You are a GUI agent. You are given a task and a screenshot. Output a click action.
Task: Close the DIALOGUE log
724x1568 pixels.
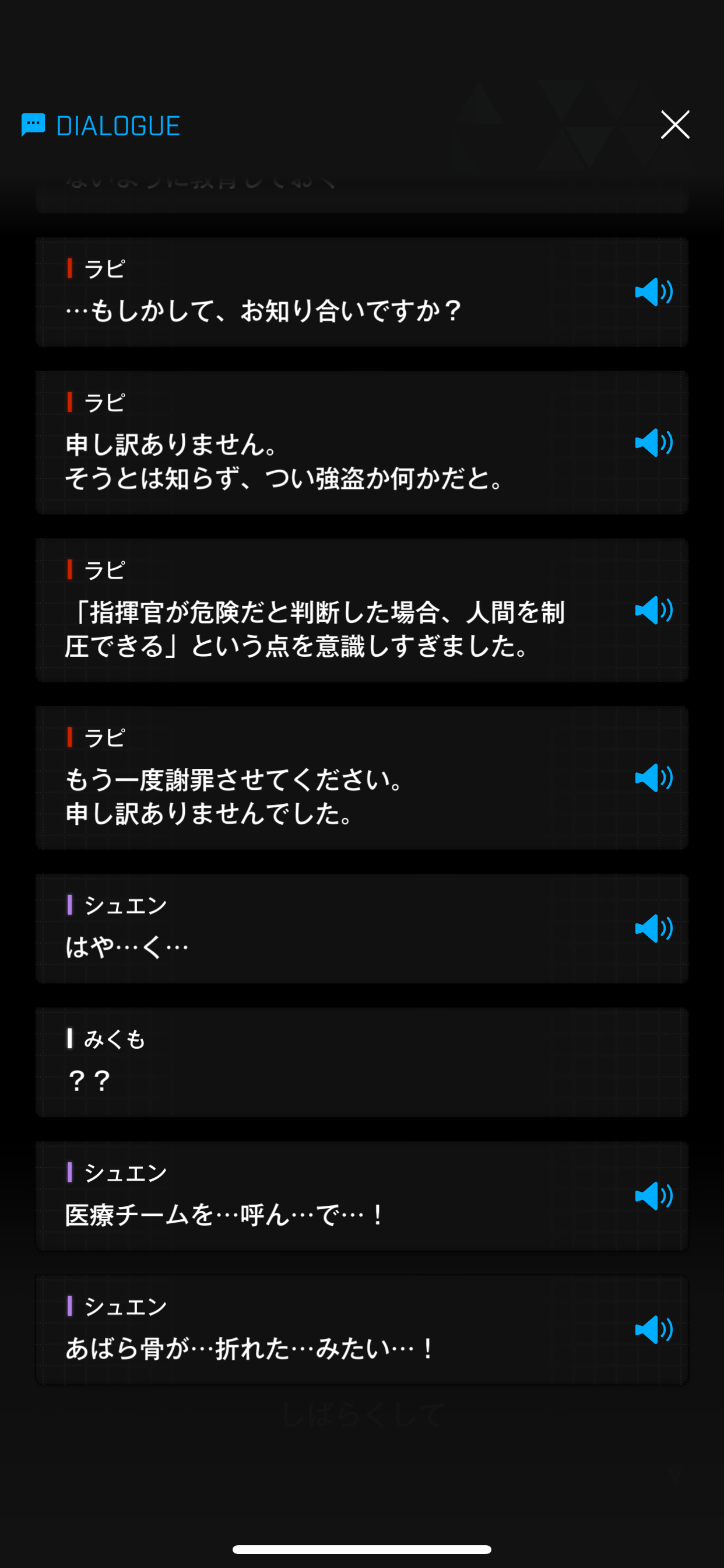674,125
